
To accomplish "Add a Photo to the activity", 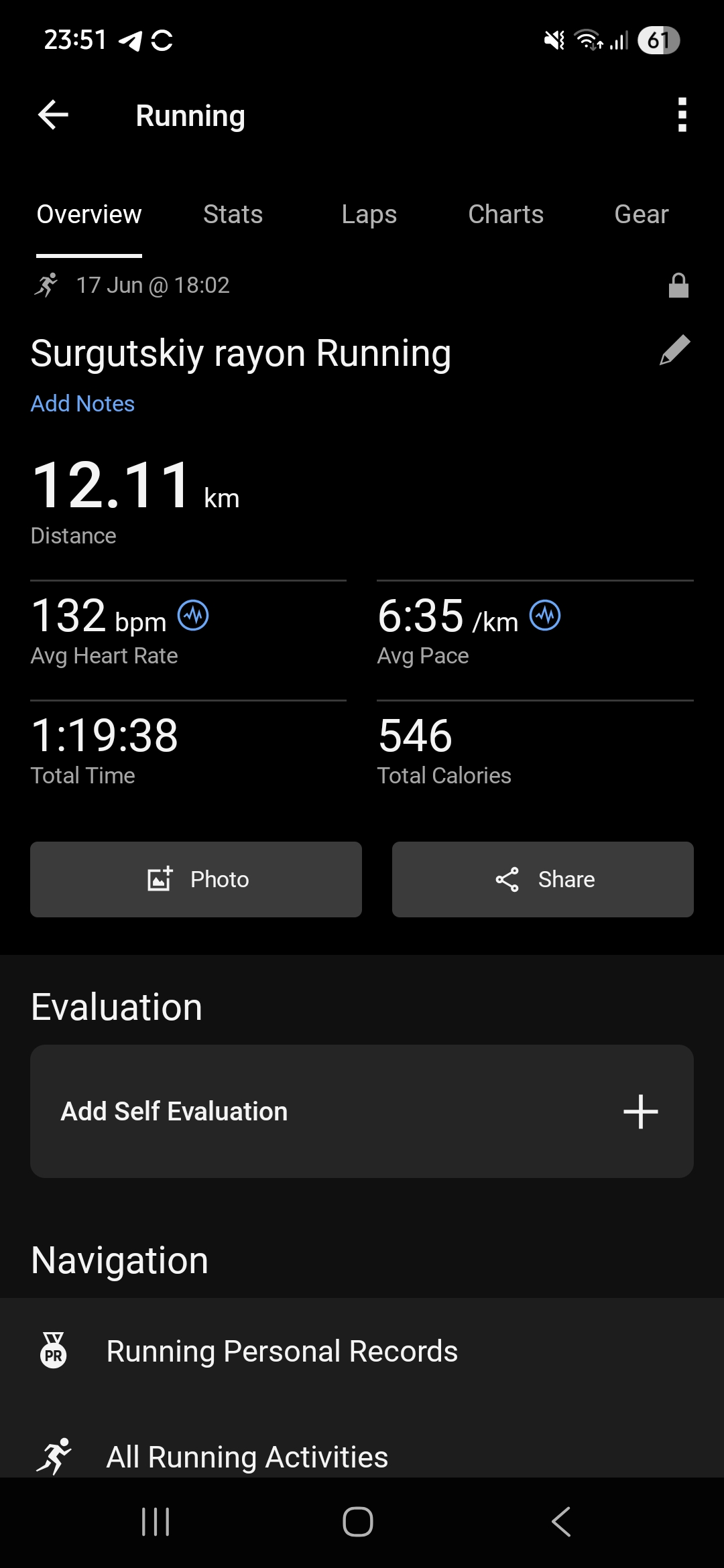I will 196,879.
